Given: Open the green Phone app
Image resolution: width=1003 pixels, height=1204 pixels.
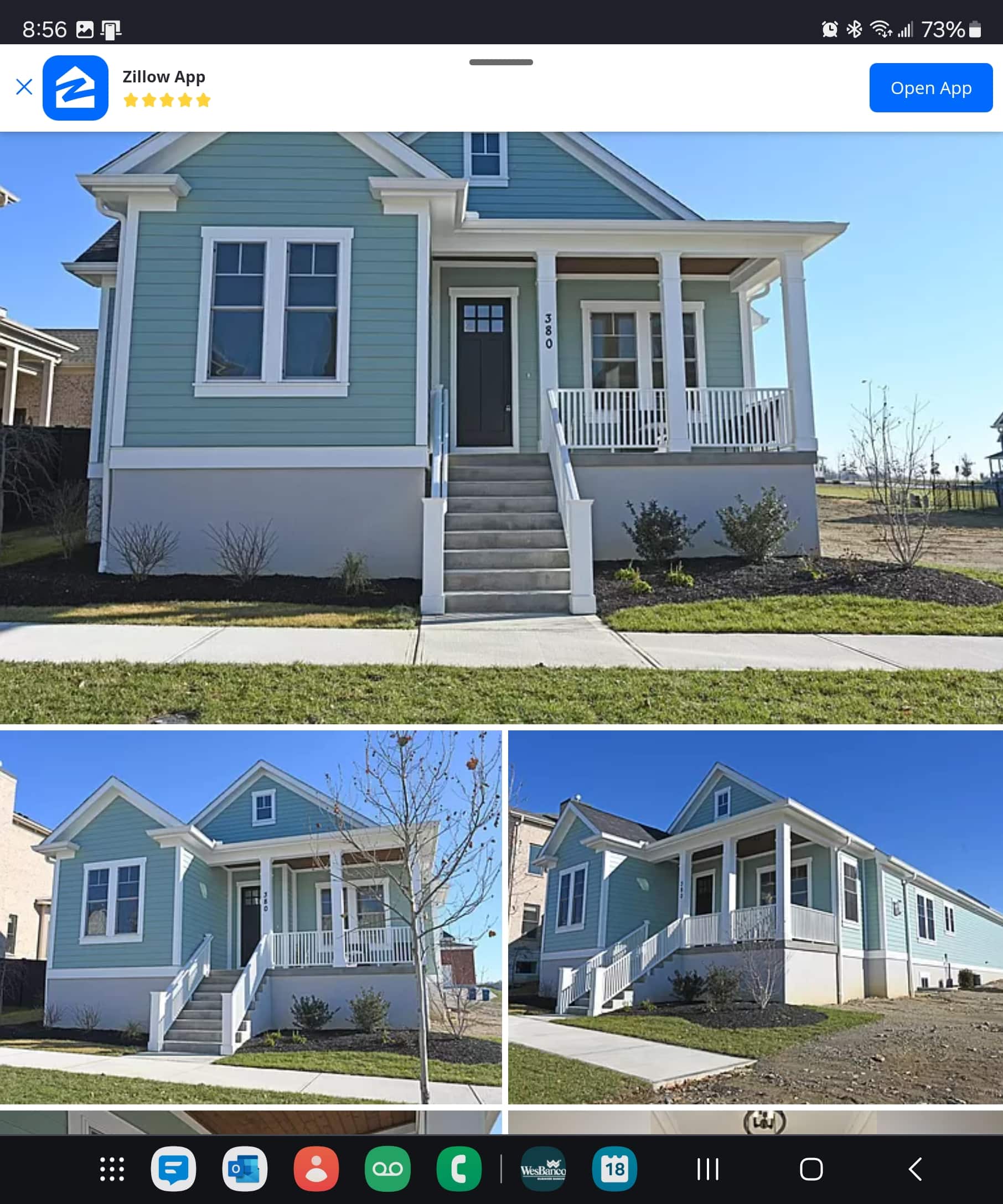Looking at the screenshot, I should tap(459, 1169).
